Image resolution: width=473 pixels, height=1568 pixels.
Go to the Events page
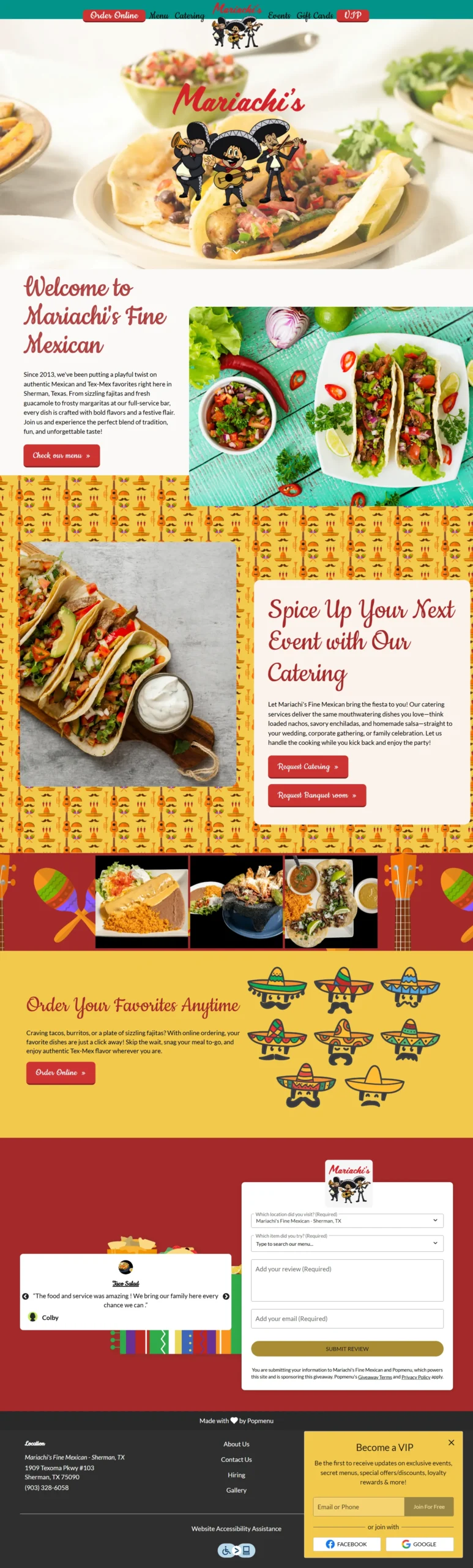[x=279, y=16]
